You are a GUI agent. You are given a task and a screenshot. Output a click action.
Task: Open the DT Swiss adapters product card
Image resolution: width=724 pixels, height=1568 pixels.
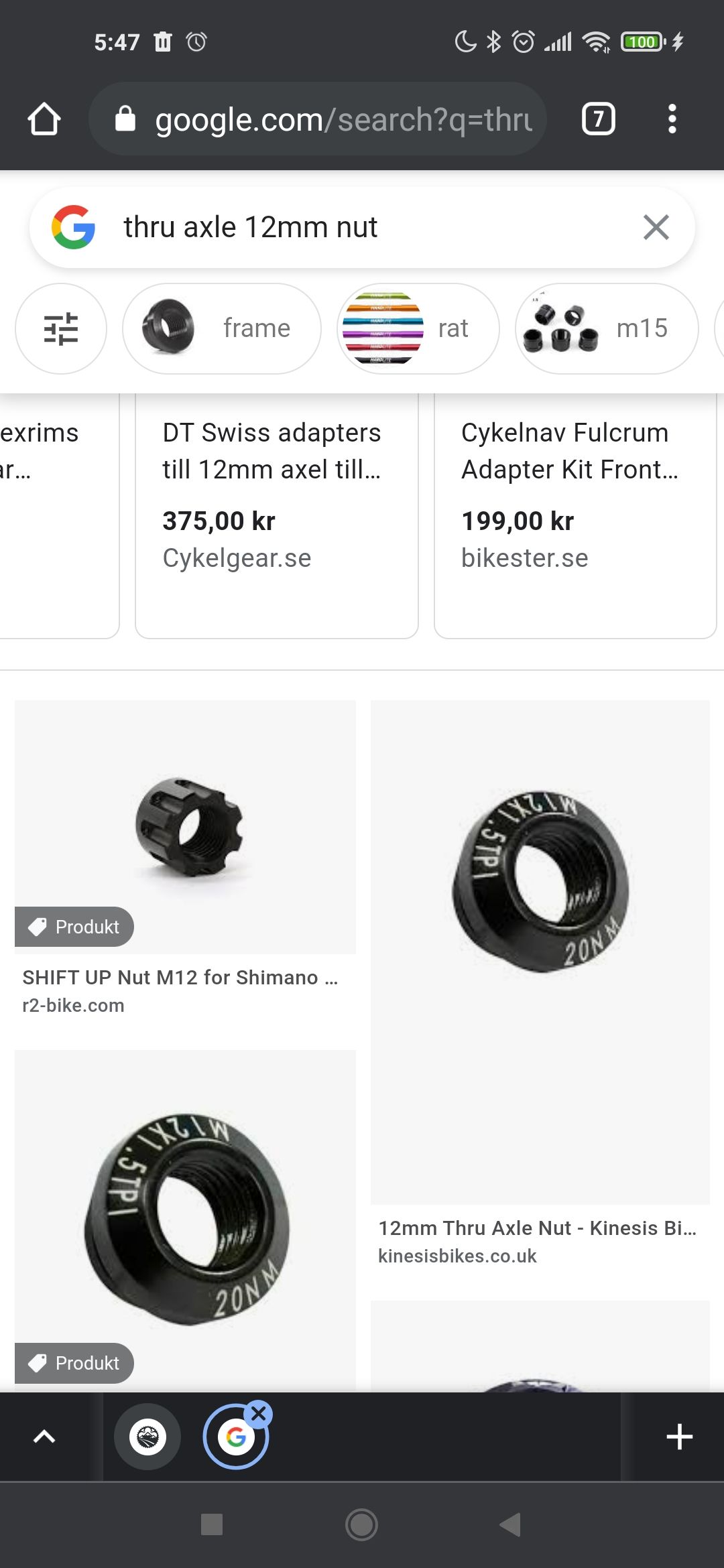coord(277,516)
